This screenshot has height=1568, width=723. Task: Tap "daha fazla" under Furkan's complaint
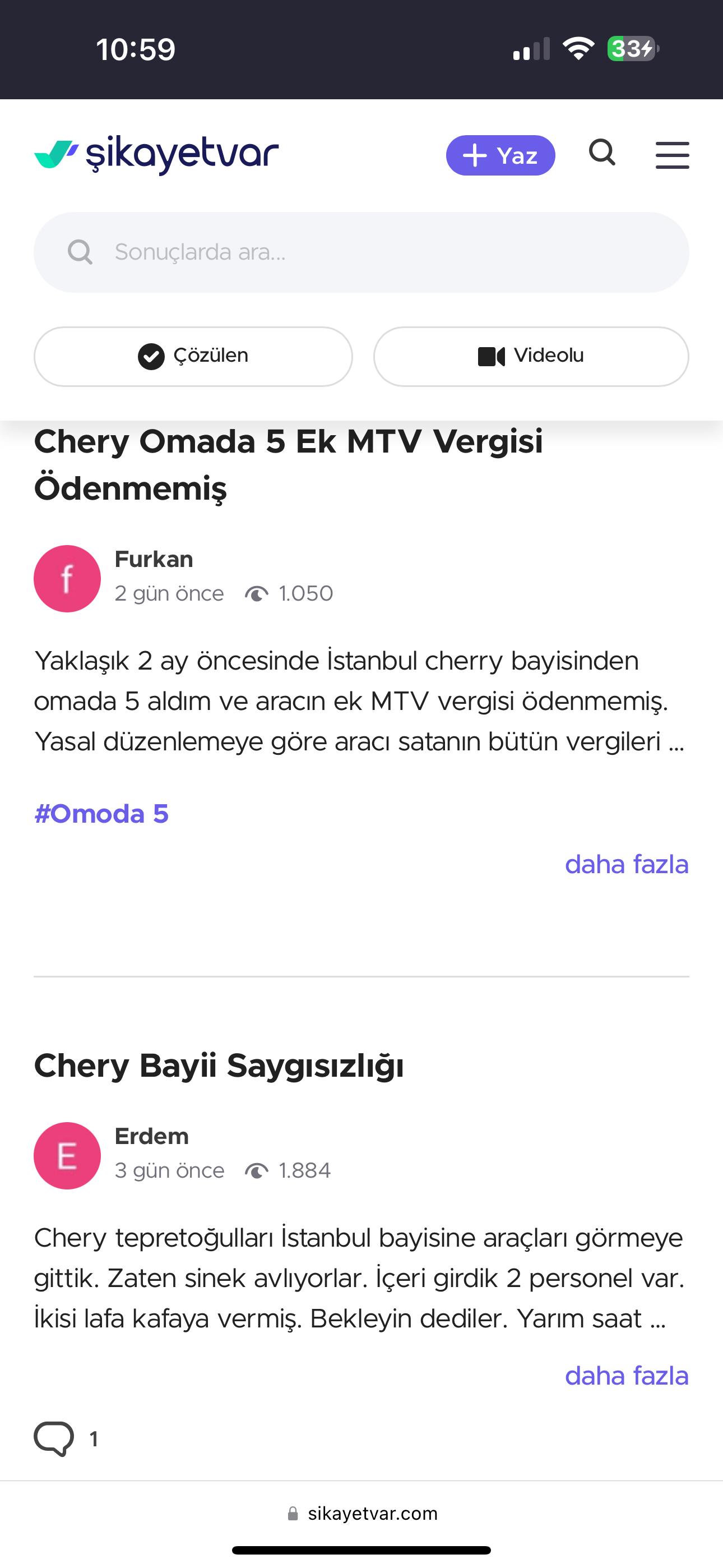click(x=626, y=864)
